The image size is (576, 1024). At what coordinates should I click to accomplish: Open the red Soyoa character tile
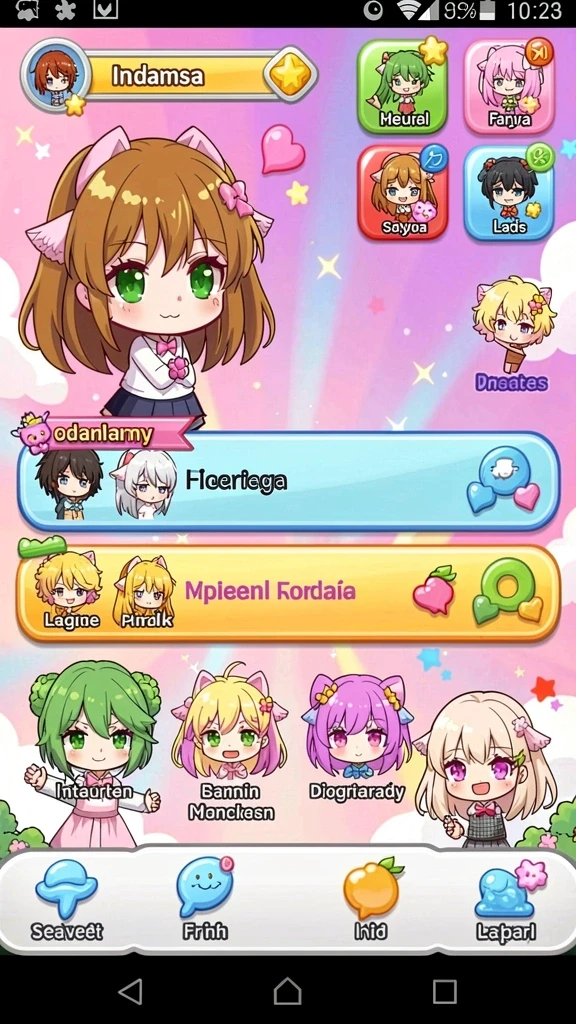[403, 193]
